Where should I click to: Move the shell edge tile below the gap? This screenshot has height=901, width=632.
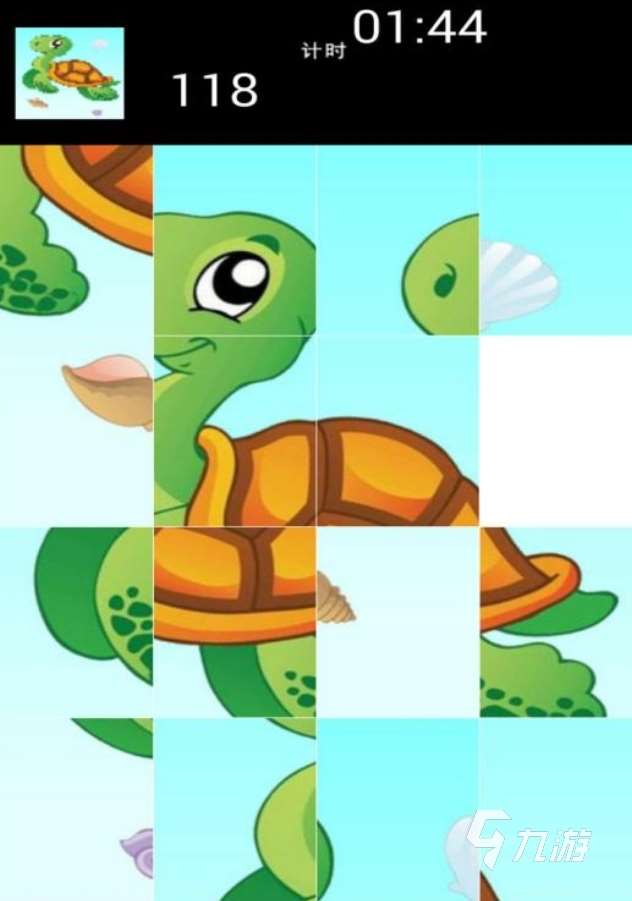(x=555, y=622)
